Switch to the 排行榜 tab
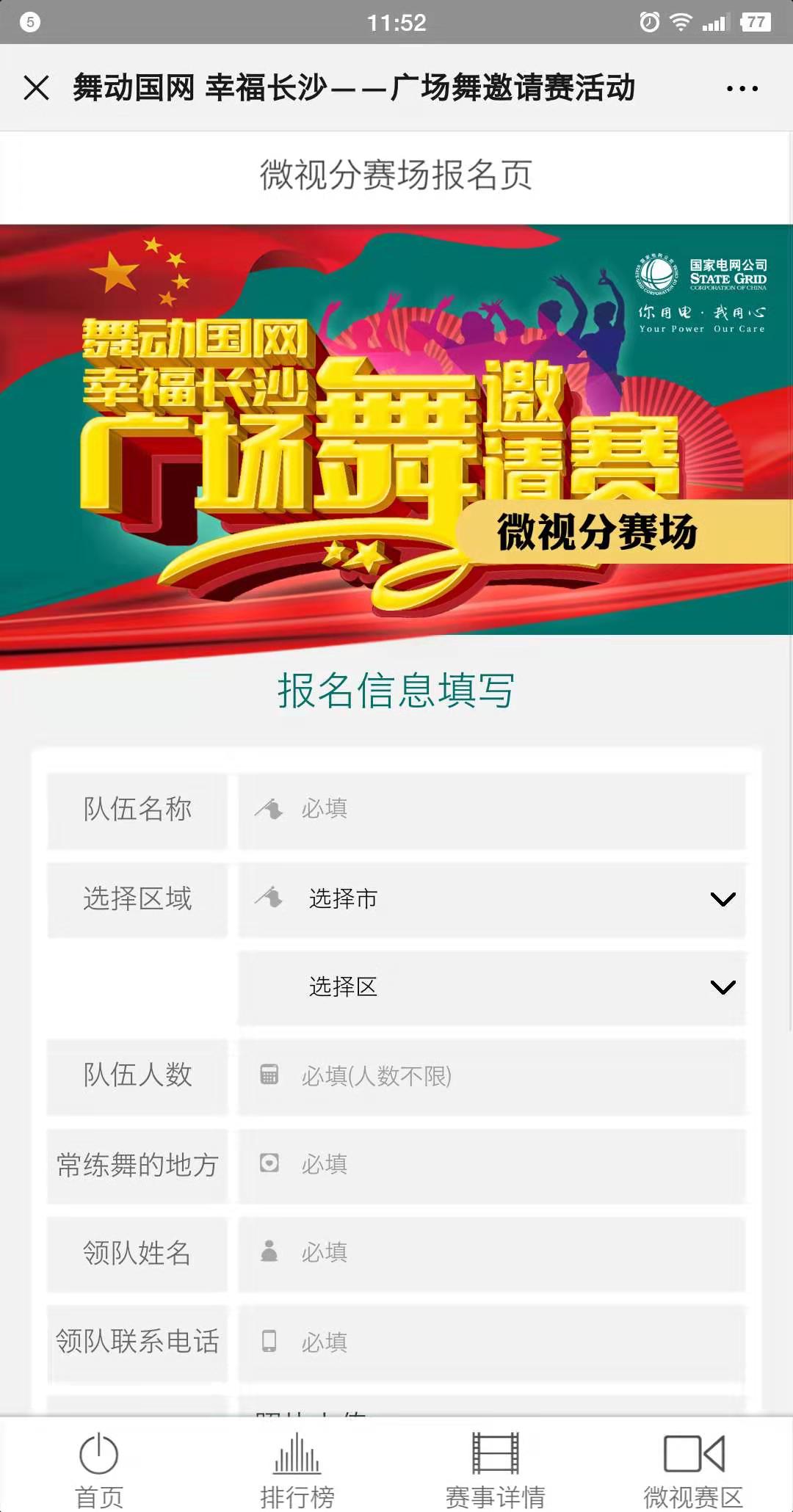Viewport: 793px width, 1512px height. coord(297,1468)
